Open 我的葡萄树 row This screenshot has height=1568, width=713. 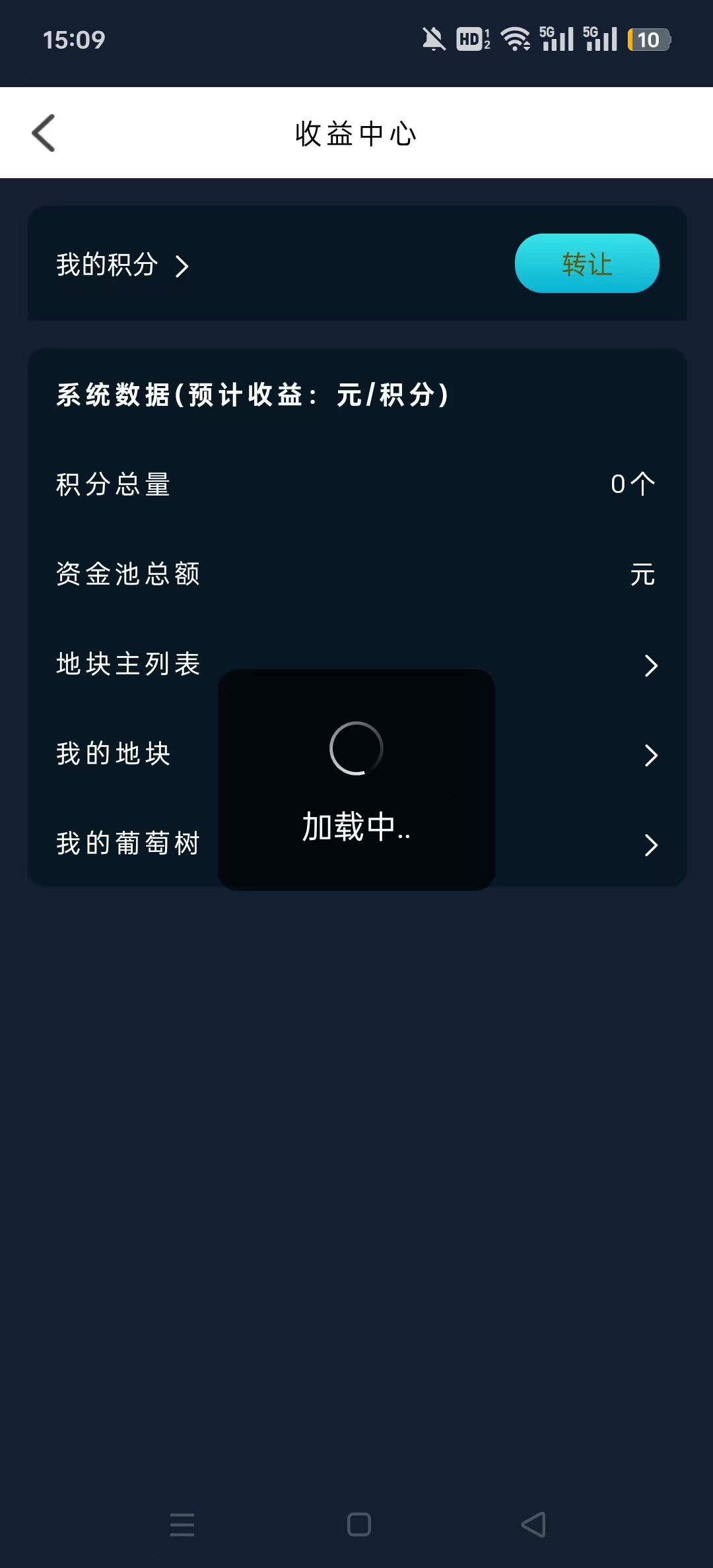pos(128,843)
